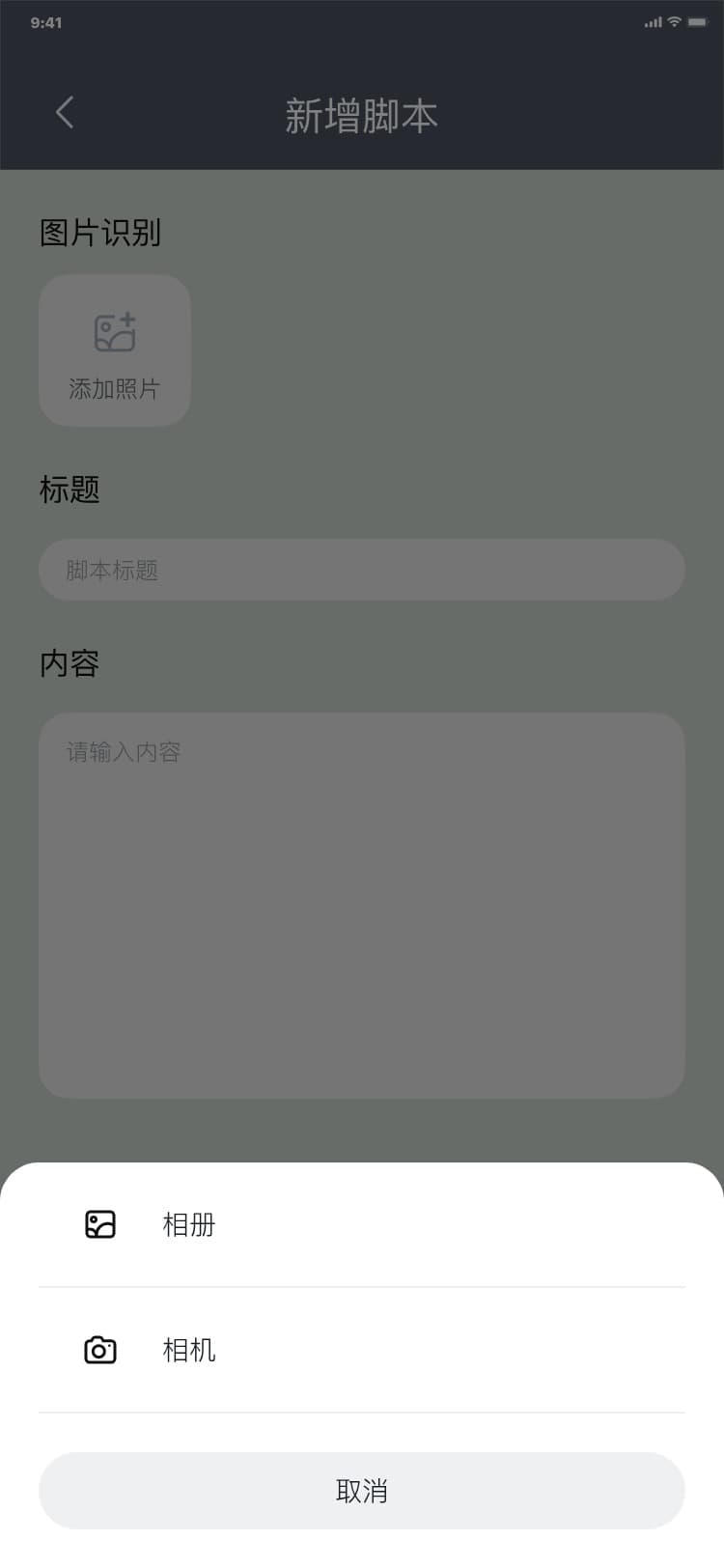Focus the 请输入内容 text area
The image size is (724, 1568).
pyautogui.click(x=362, y=905)
